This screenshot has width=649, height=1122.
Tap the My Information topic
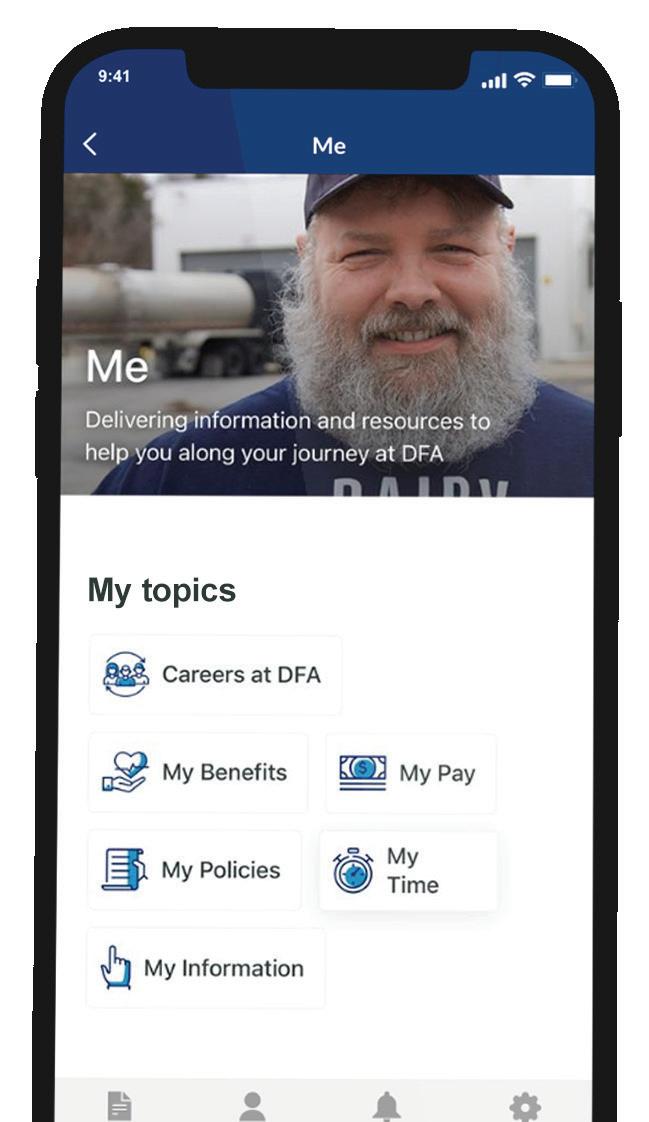tap(206, 968)
